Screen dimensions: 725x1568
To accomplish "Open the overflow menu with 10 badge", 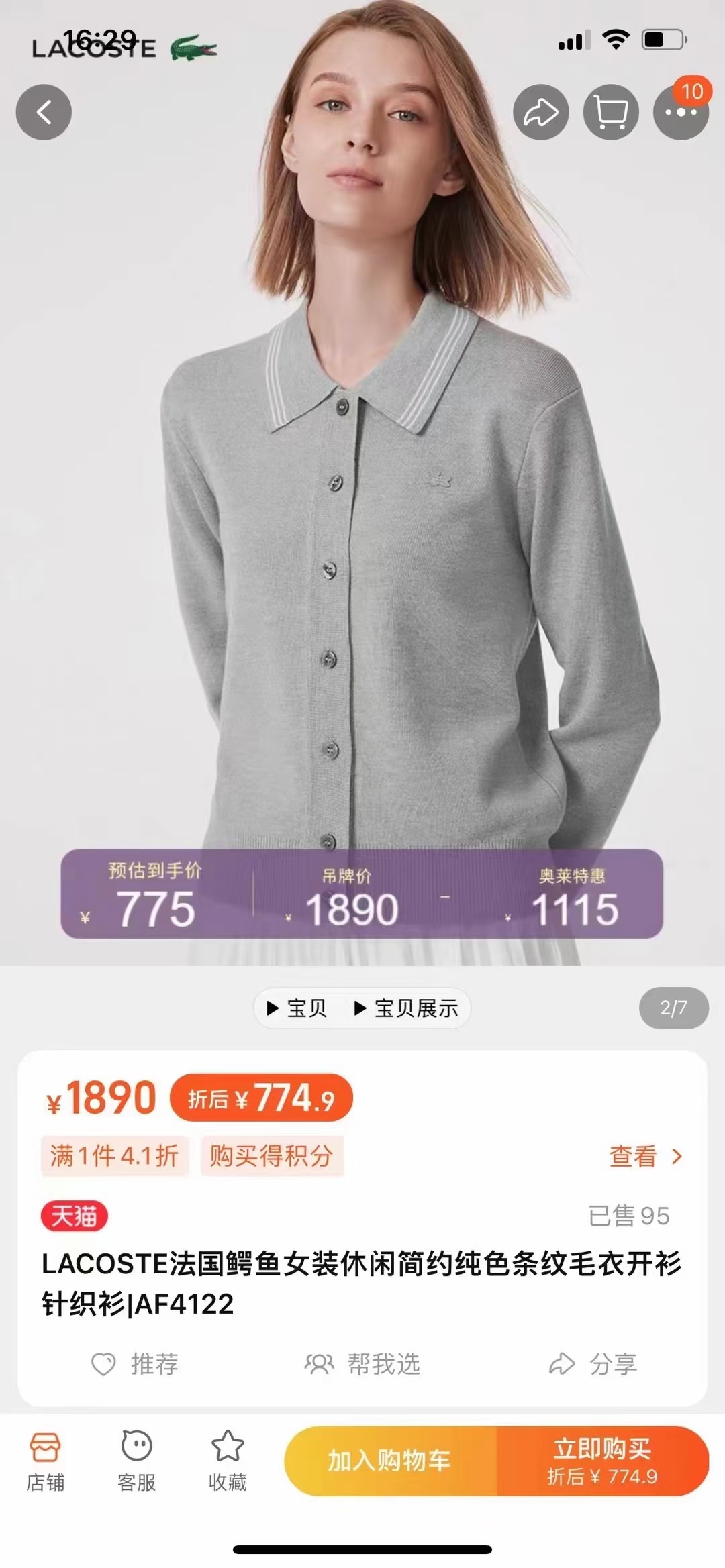I will tap(681, 112).
